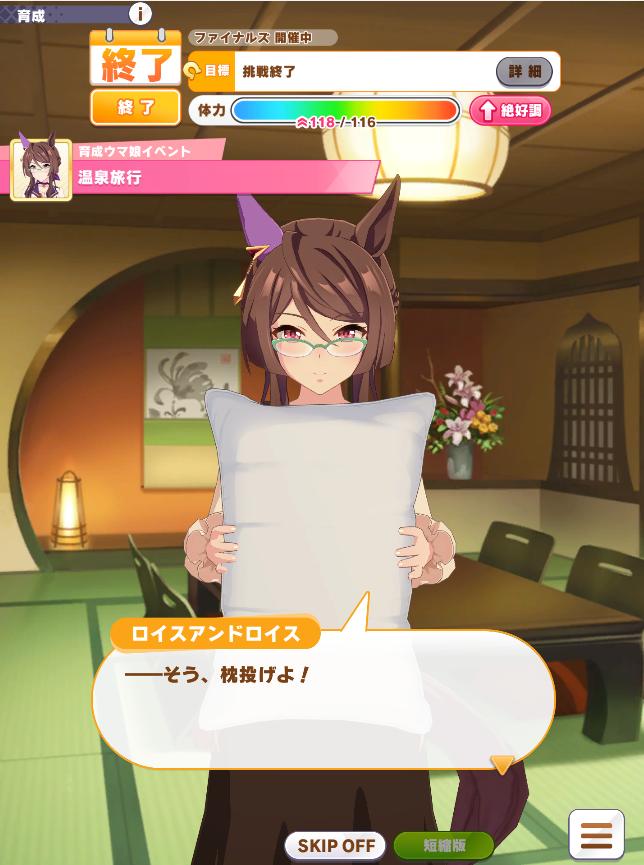Tap the 絶好調 condition indicator
Image resolution: width=644 pixels, height=865 pixels.
tap(510, 110)
